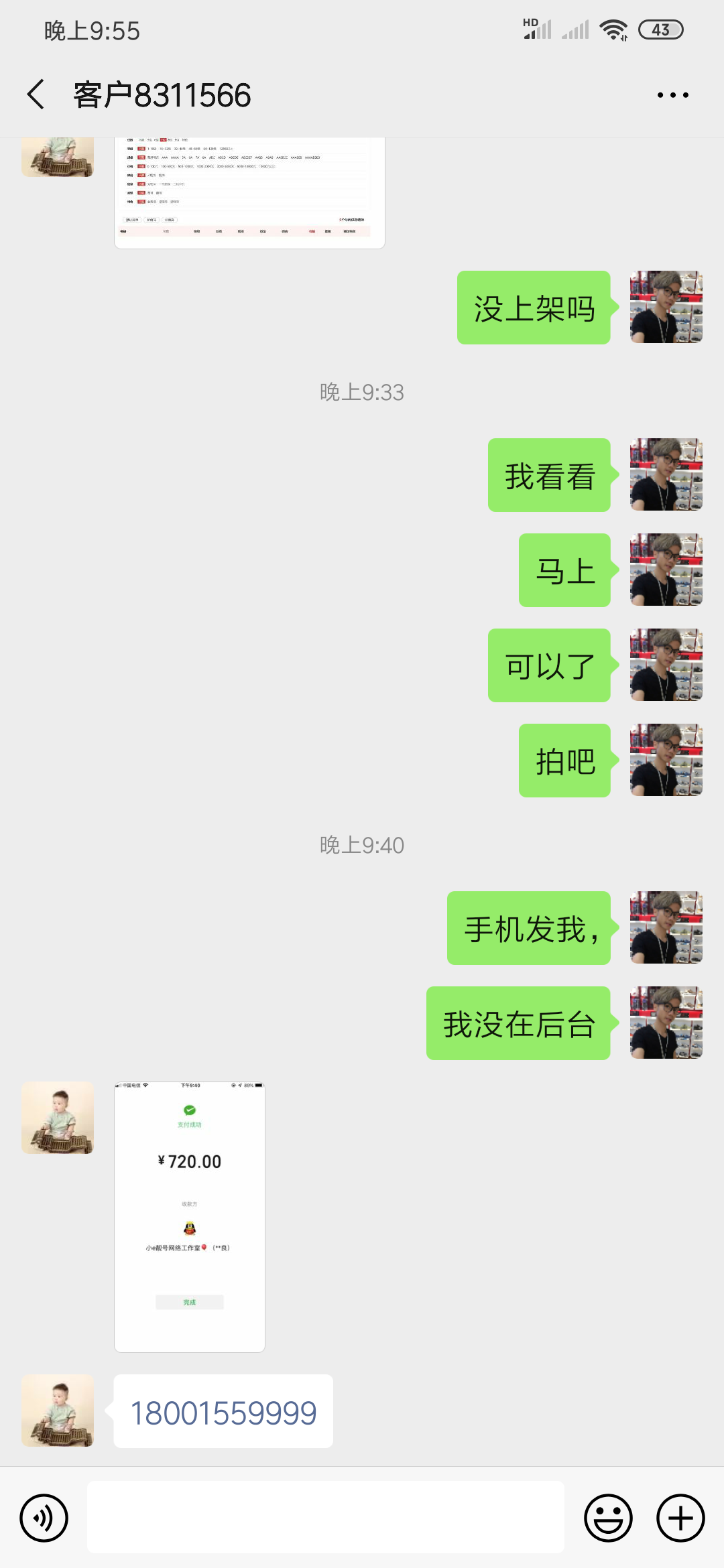Image resolution: width=724 pixels, height=1568 pixels.
Task: Tap the phone number 18001559999
Action: tap(223, 1413)
